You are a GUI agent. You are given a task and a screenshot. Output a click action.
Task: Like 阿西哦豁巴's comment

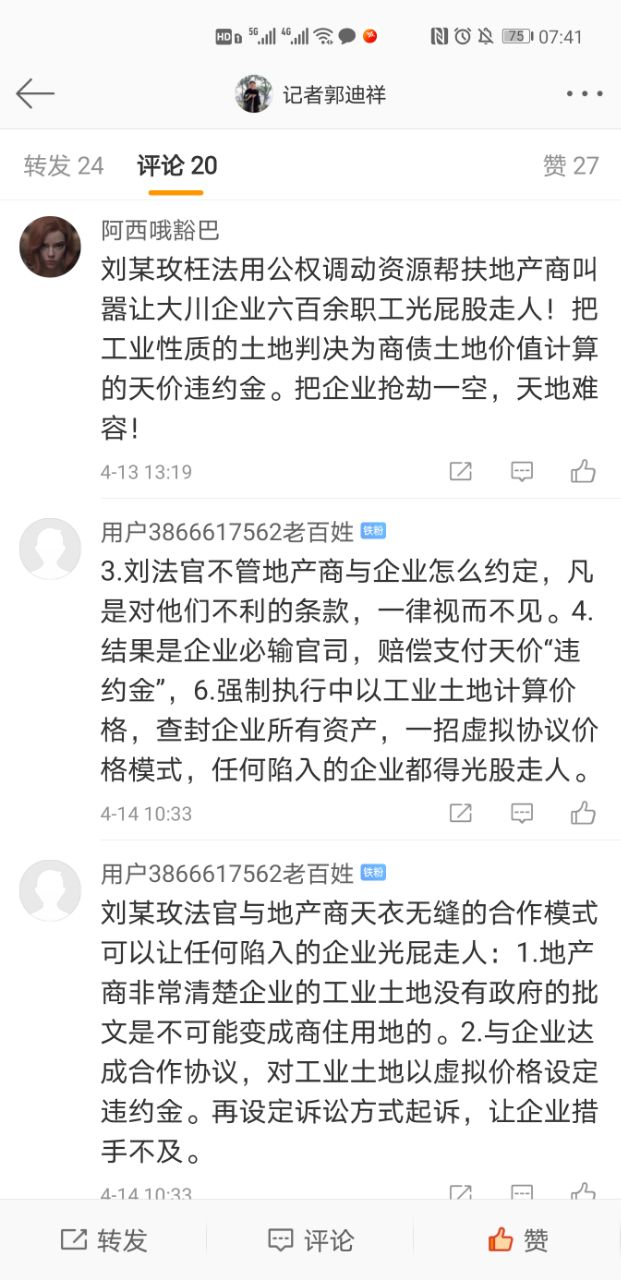point(583,471)
